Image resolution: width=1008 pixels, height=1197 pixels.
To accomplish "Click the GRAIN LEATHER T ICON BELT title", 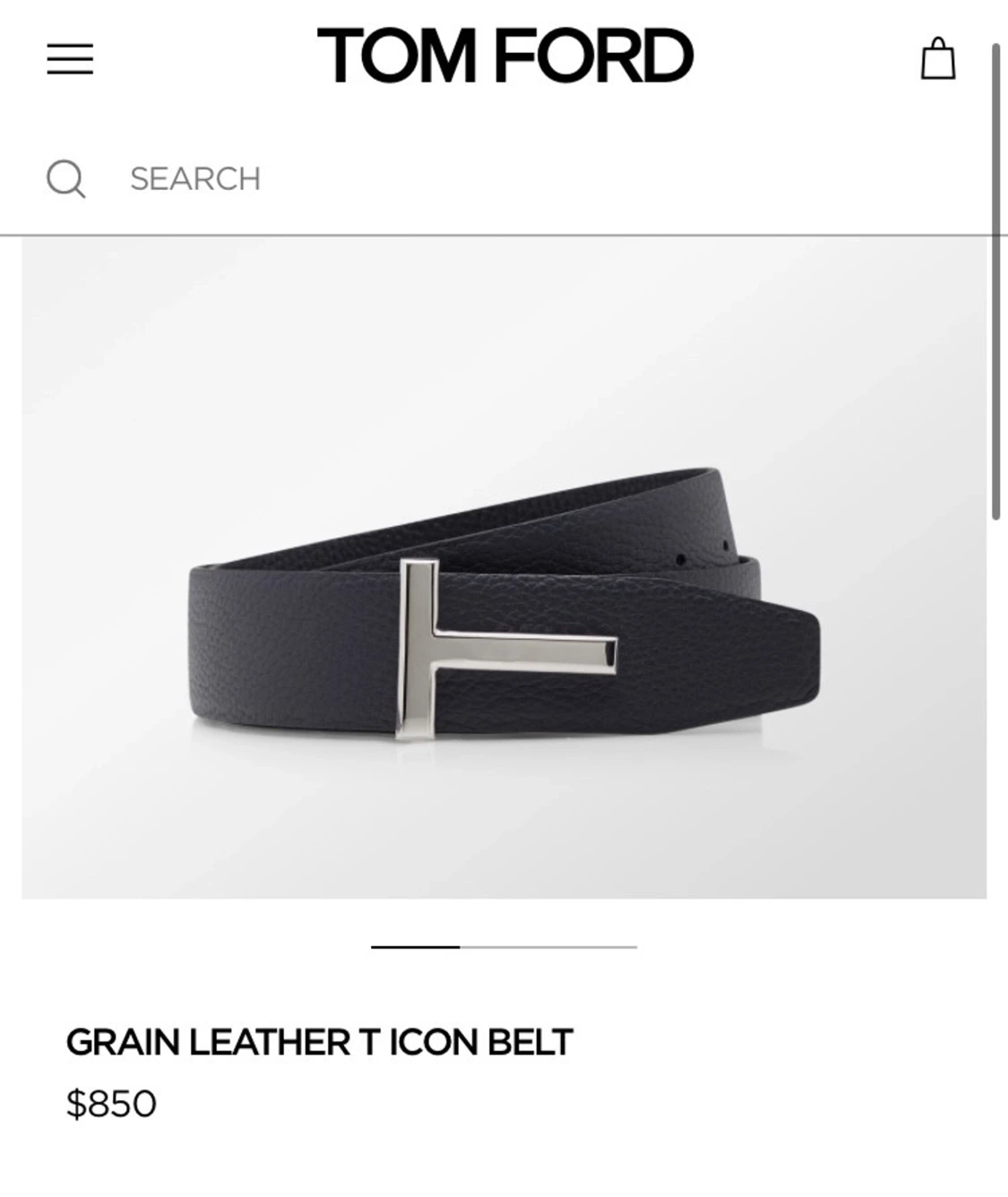I will click(318, 1039).
